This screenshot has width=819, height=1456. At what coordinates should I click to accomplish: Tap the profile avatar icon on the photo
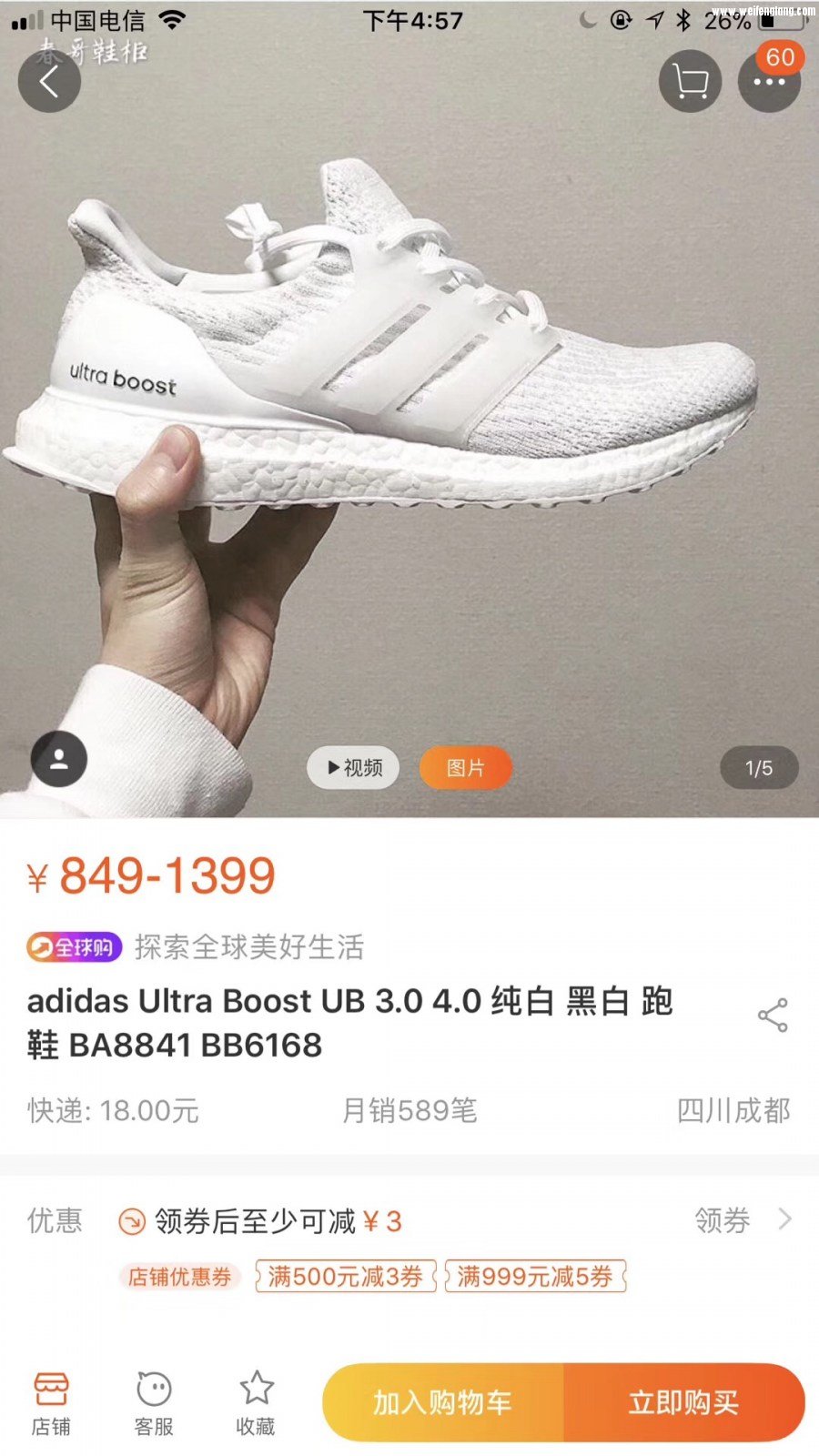point(59,759)
